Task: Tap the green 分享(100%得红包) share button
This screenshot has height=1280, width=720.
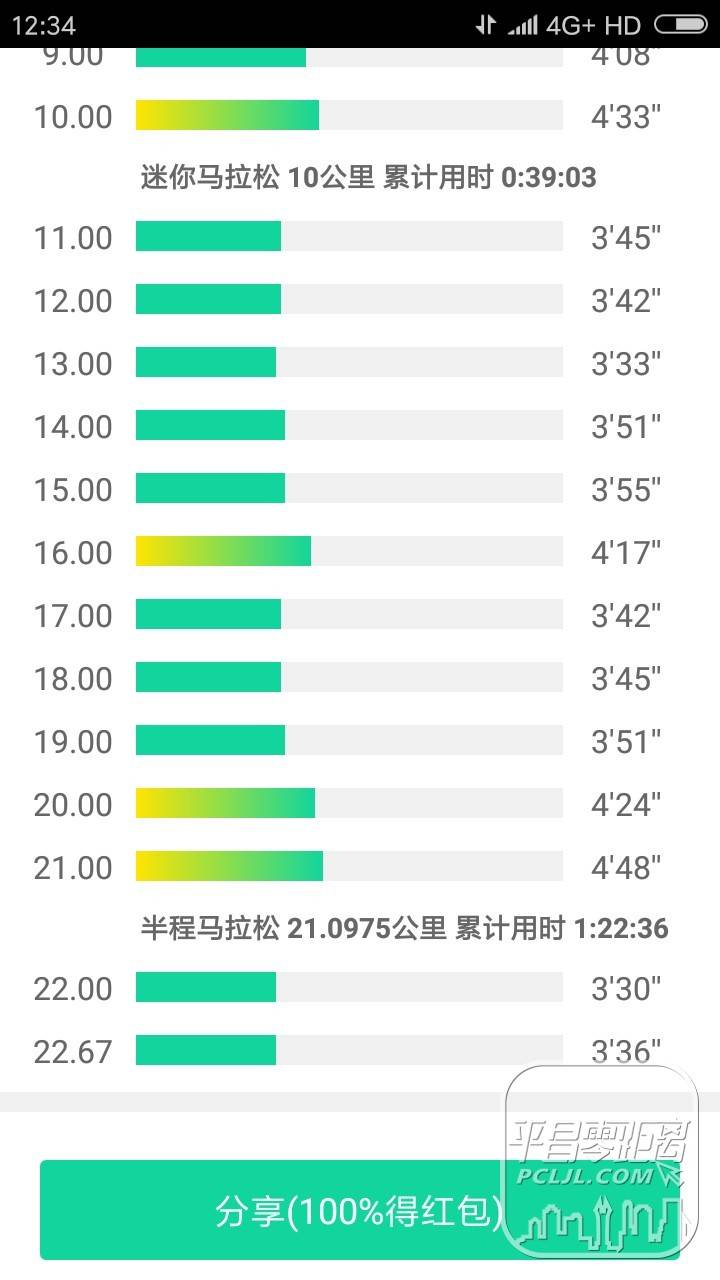Action: 360,1210
